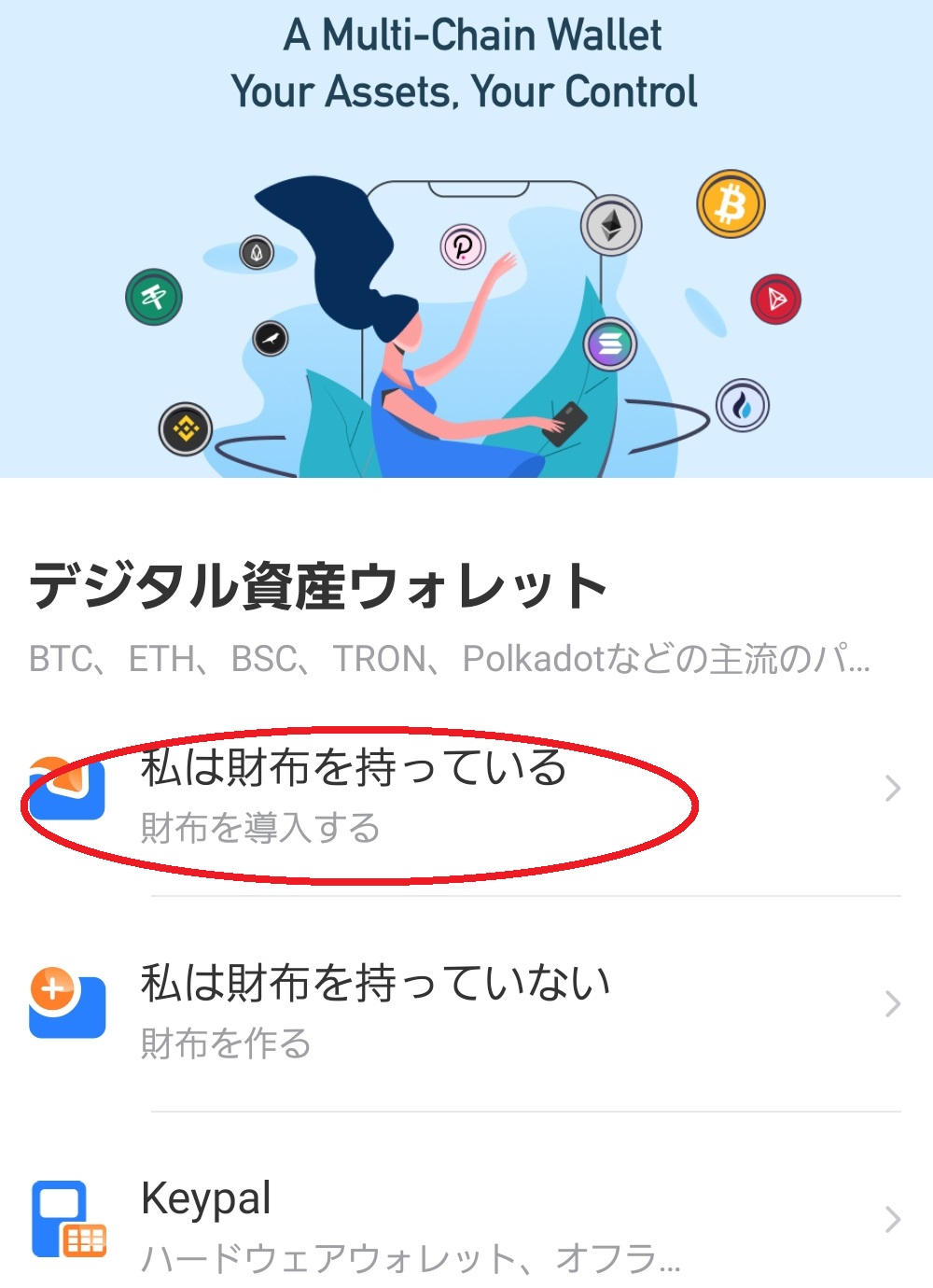Open 私は財布を持っていない to create a wallet

point(373,1008)
